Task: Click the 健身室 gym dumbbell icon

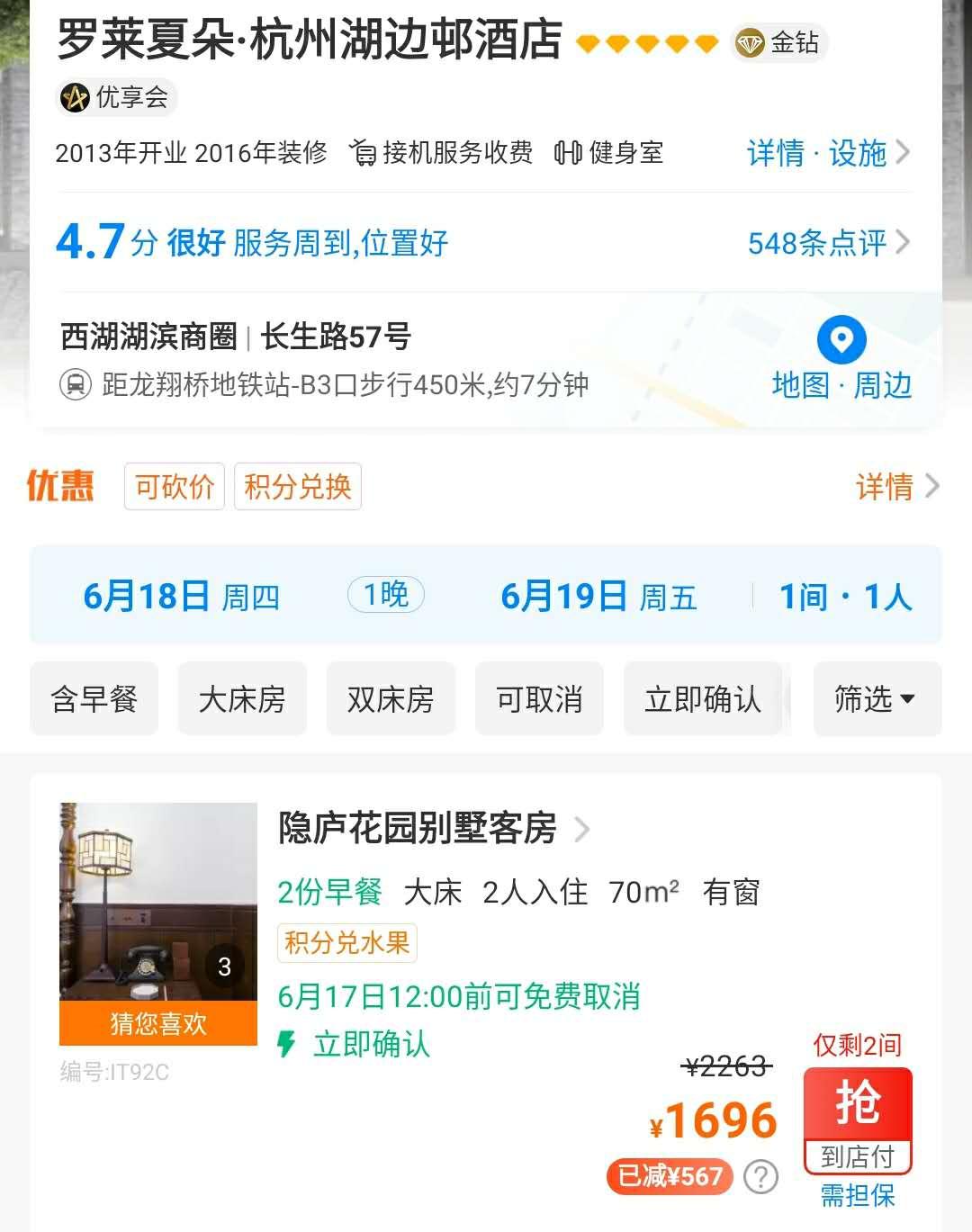Action: [x=567, y=153]
